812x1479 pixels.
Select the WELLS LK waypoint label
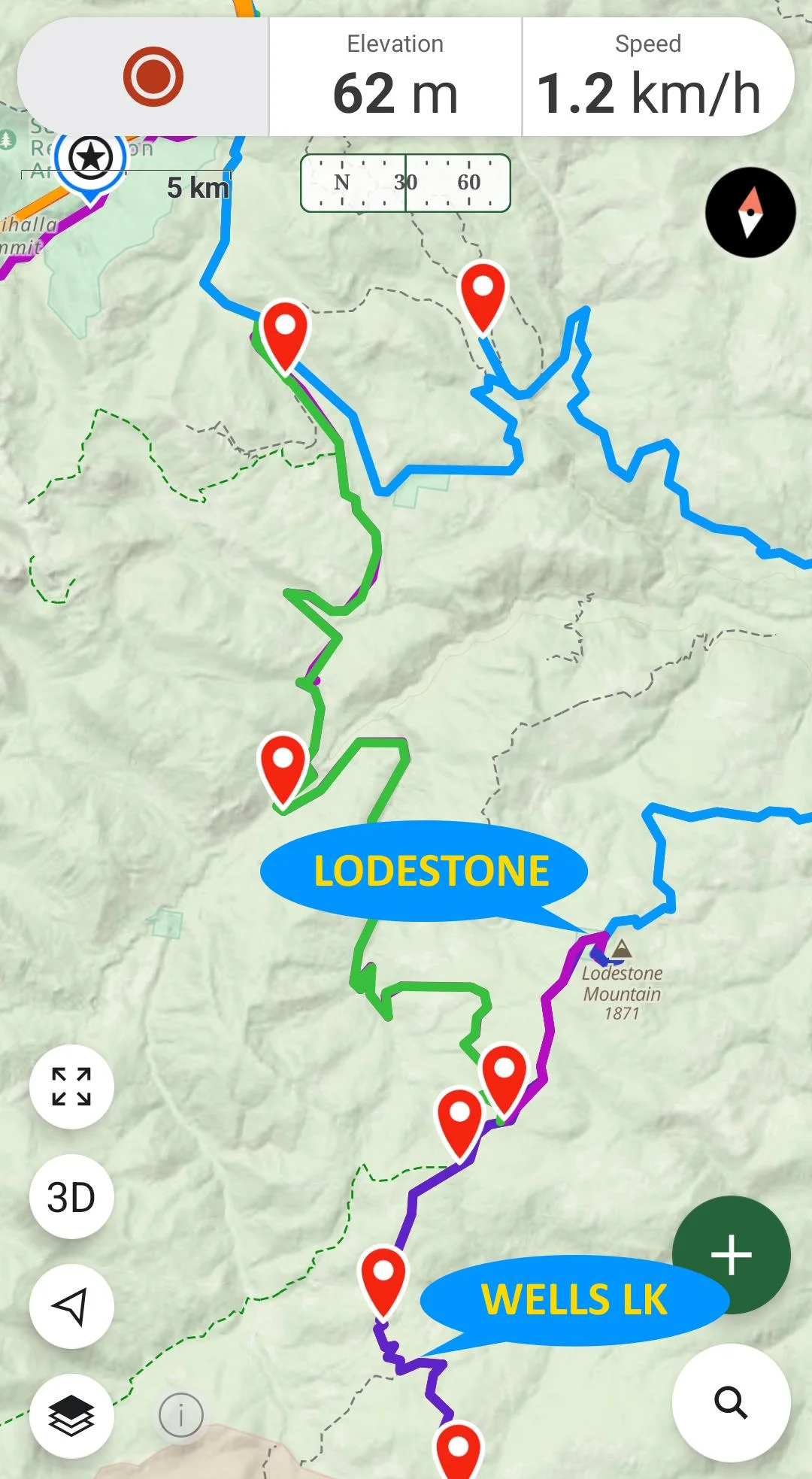tap(574, 1299)
